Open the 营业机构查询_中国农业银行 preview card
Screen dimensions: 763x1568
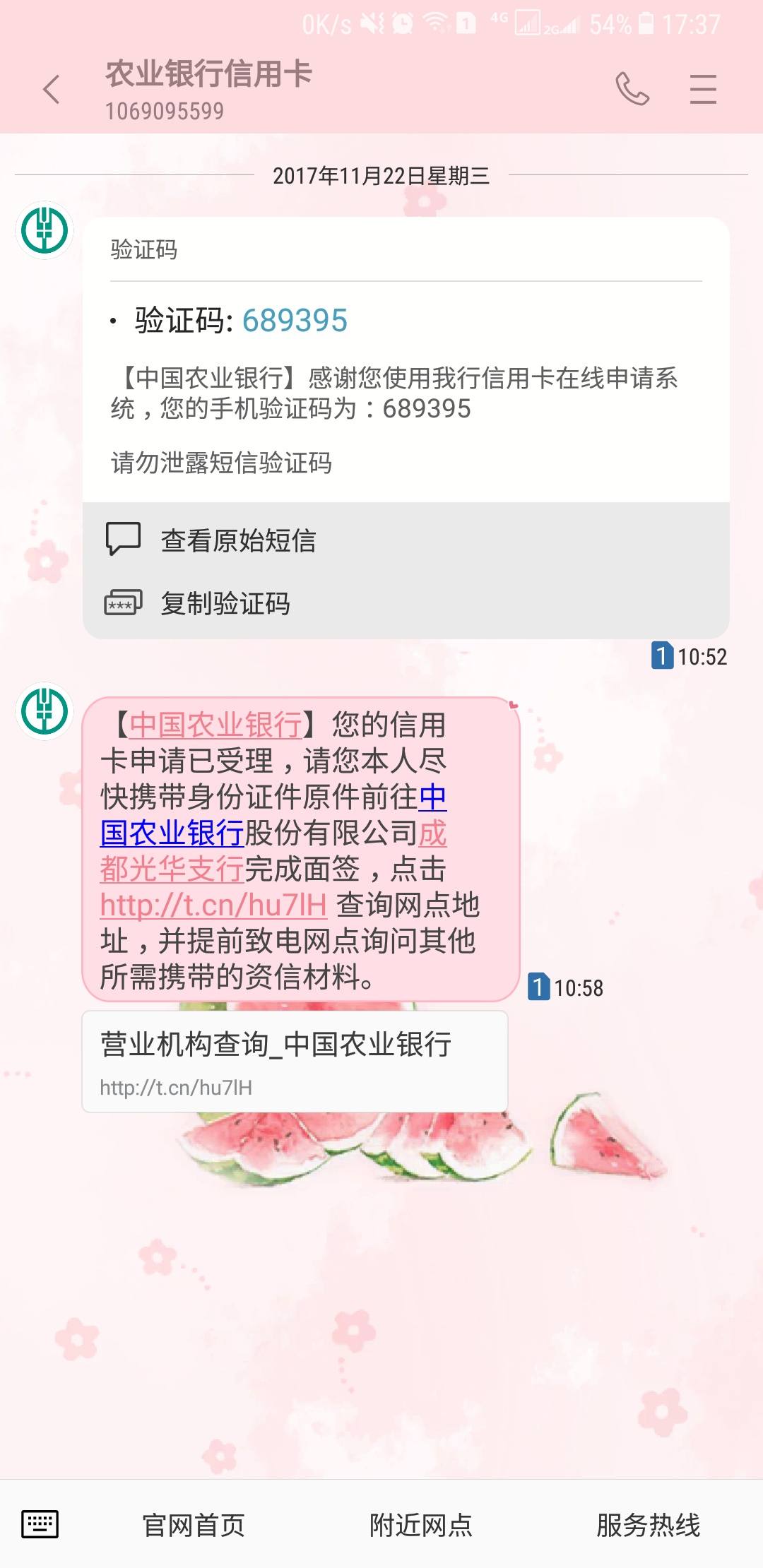point(295,1062)
